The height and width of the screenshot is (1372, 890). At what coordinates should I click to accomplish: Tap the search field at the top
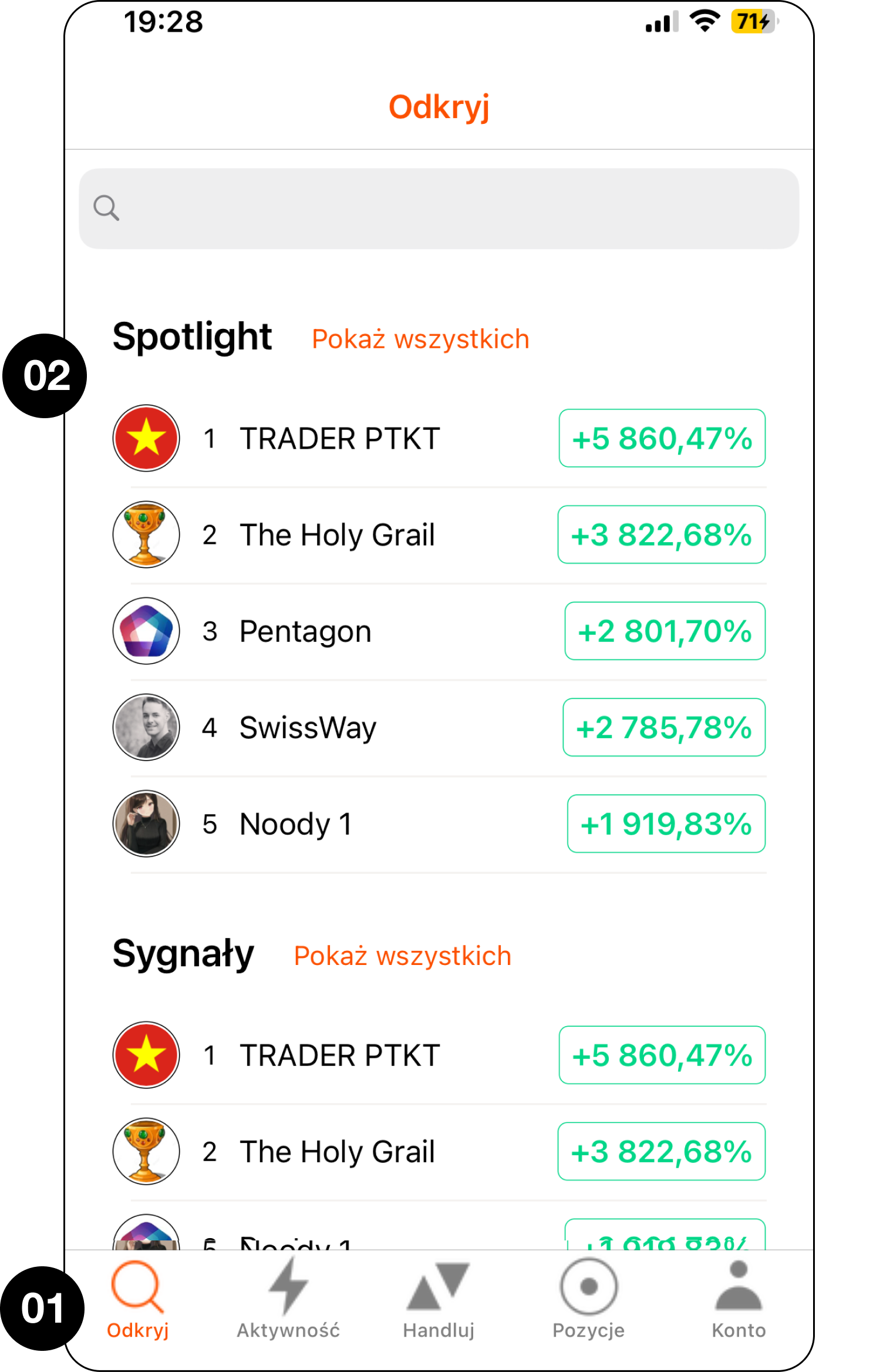pyautogui.click(x=439, y=209)
